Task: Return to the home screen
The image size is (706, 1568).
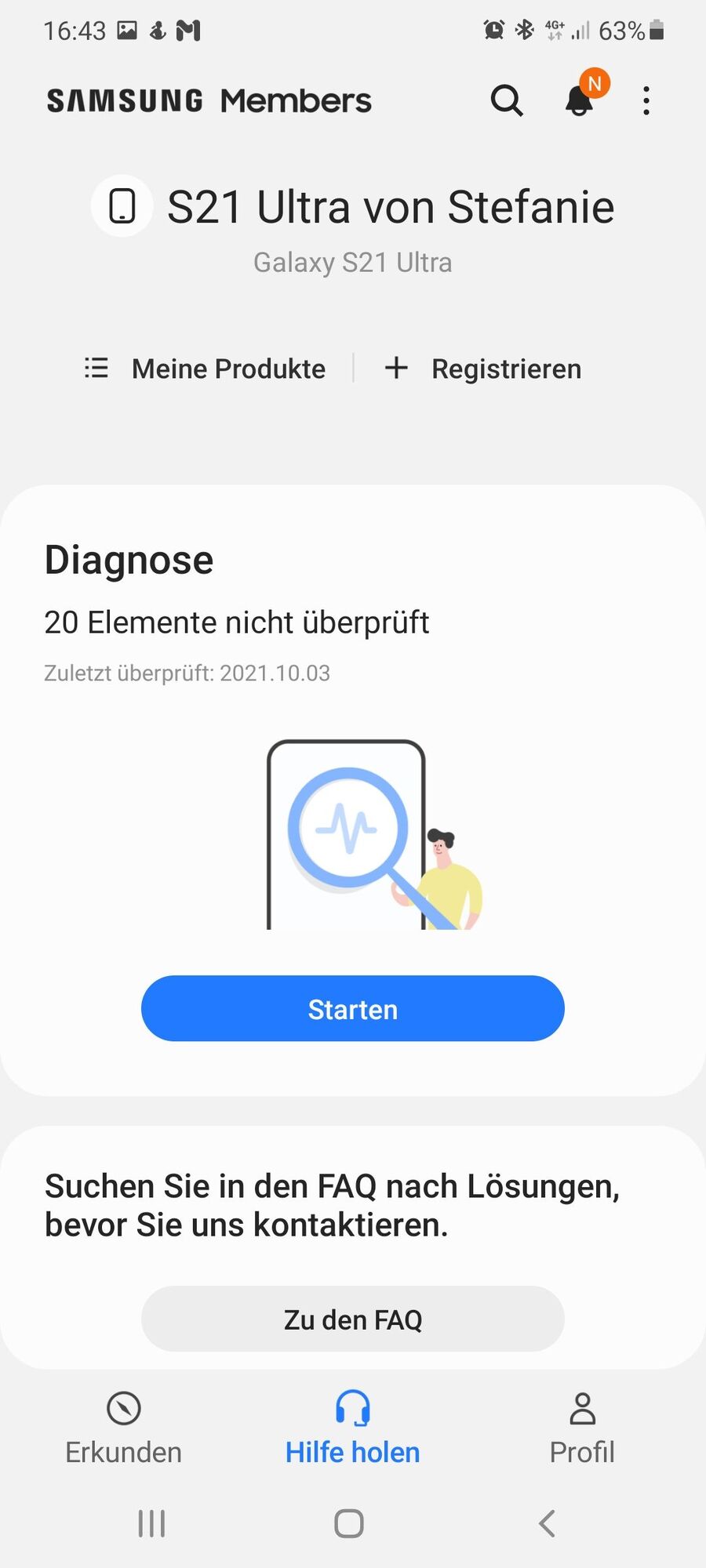Action: click(x=349, y=1523)
